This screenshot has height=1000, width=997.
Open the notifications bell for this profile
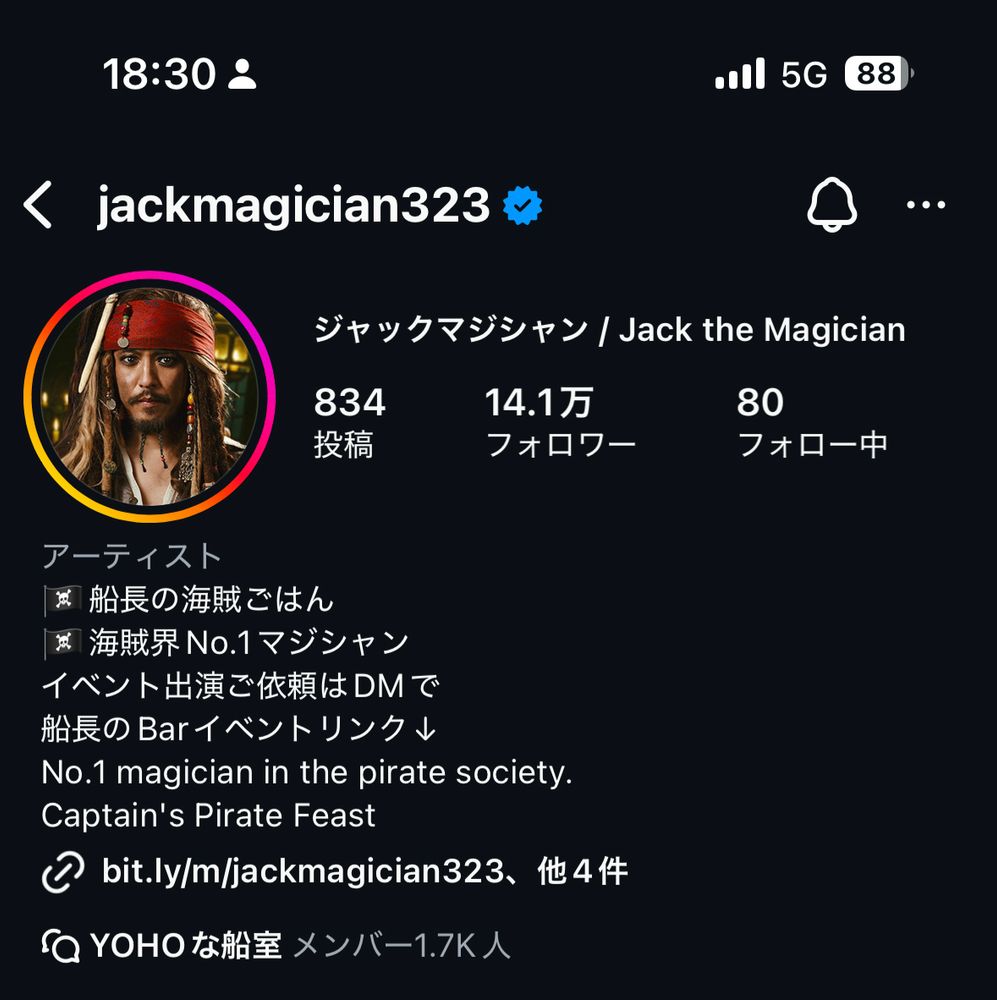pyautogui.click(x=830, y=204)
